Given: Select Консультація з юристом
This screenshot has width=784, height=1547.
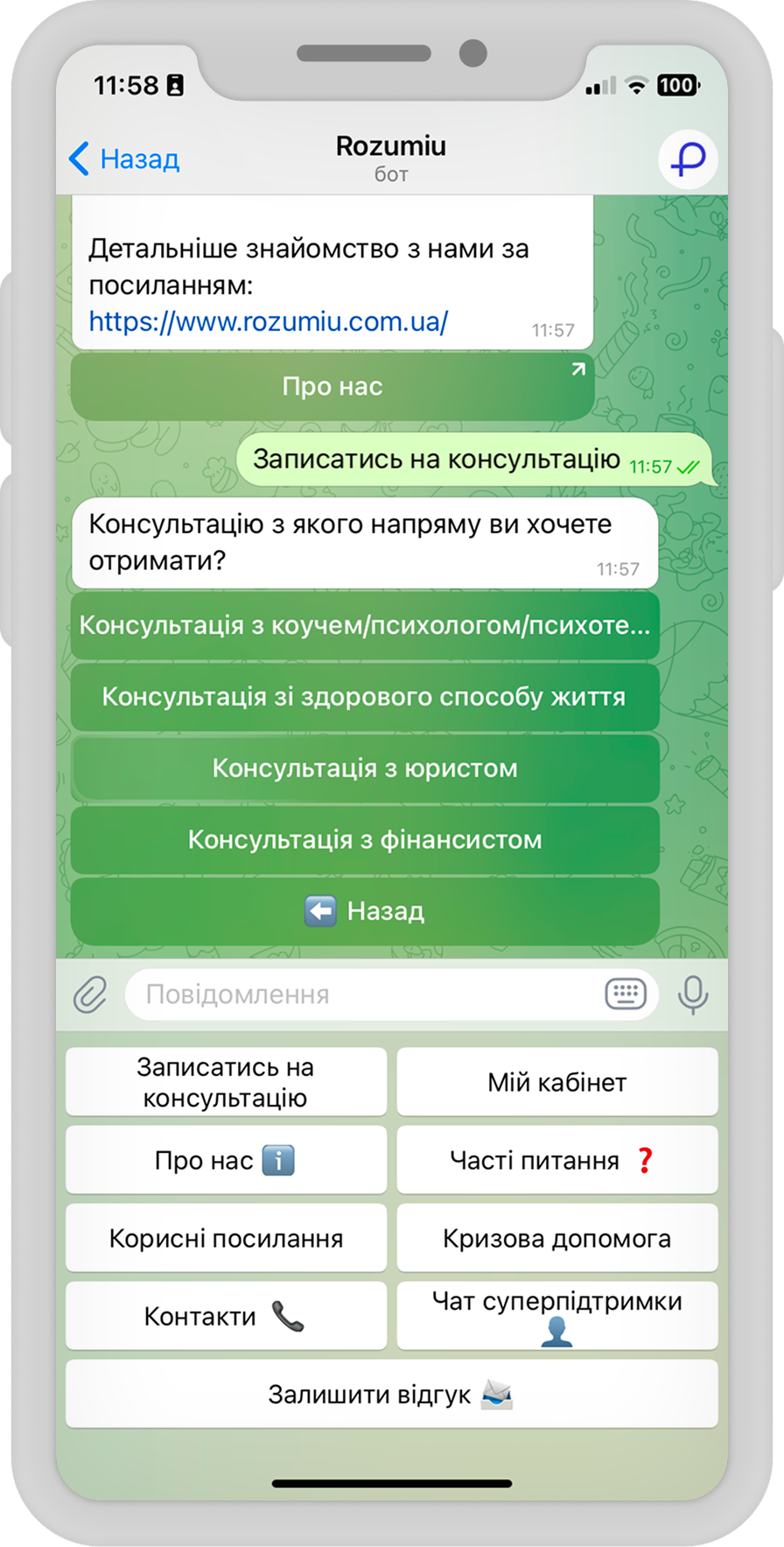Looking at the screenshot, I should (365, 769).
